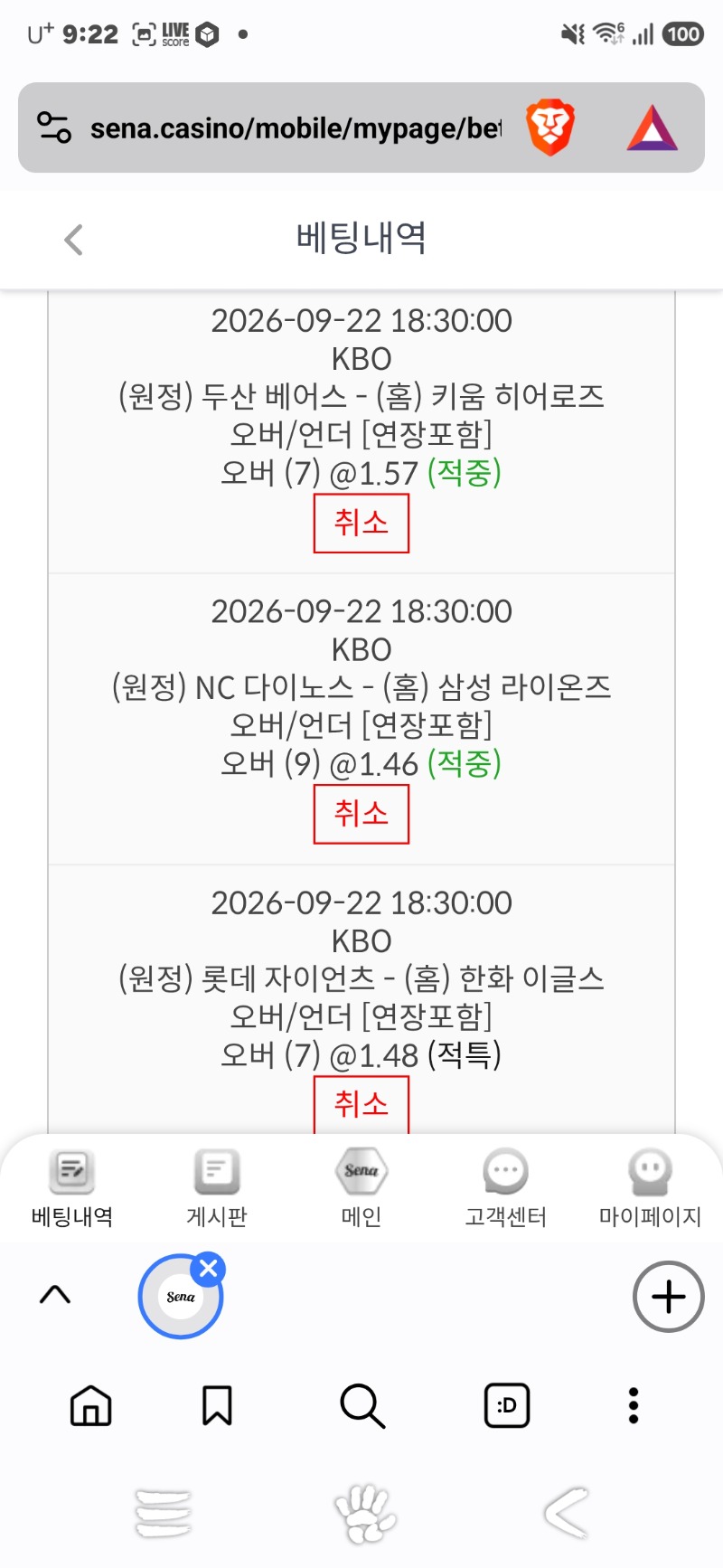Go back using the header arrow
723x1568 pixels.
(73, 240)
